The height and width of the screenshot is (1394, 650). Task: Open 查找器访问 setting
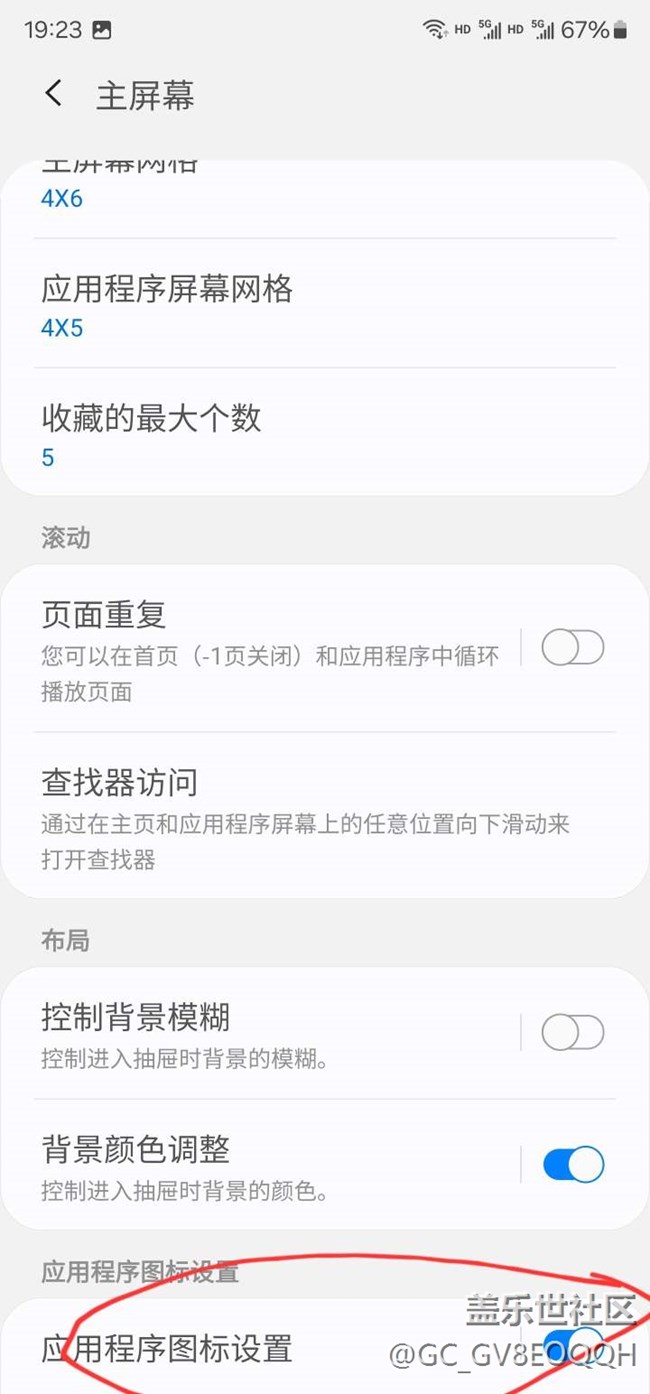click(x=325, y=815)
